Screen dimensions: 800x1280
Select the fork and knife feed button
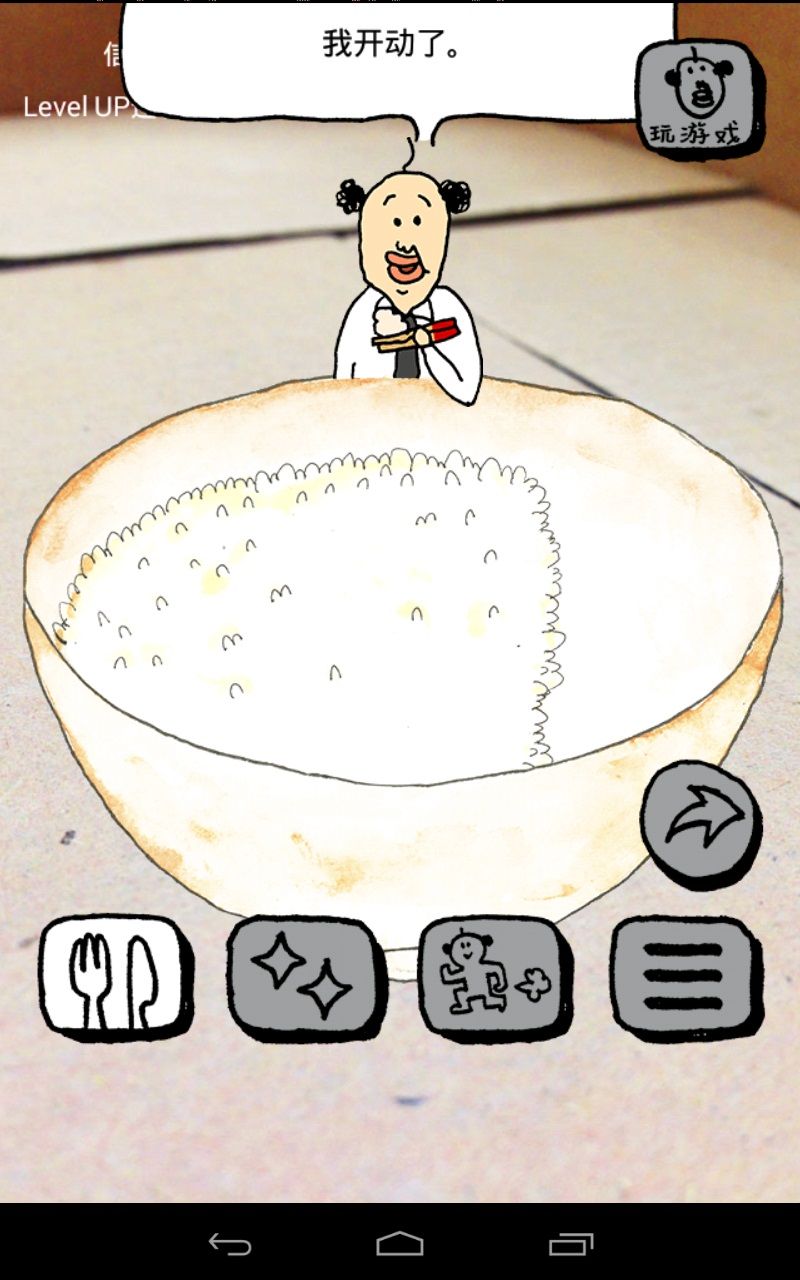(115, 977)
